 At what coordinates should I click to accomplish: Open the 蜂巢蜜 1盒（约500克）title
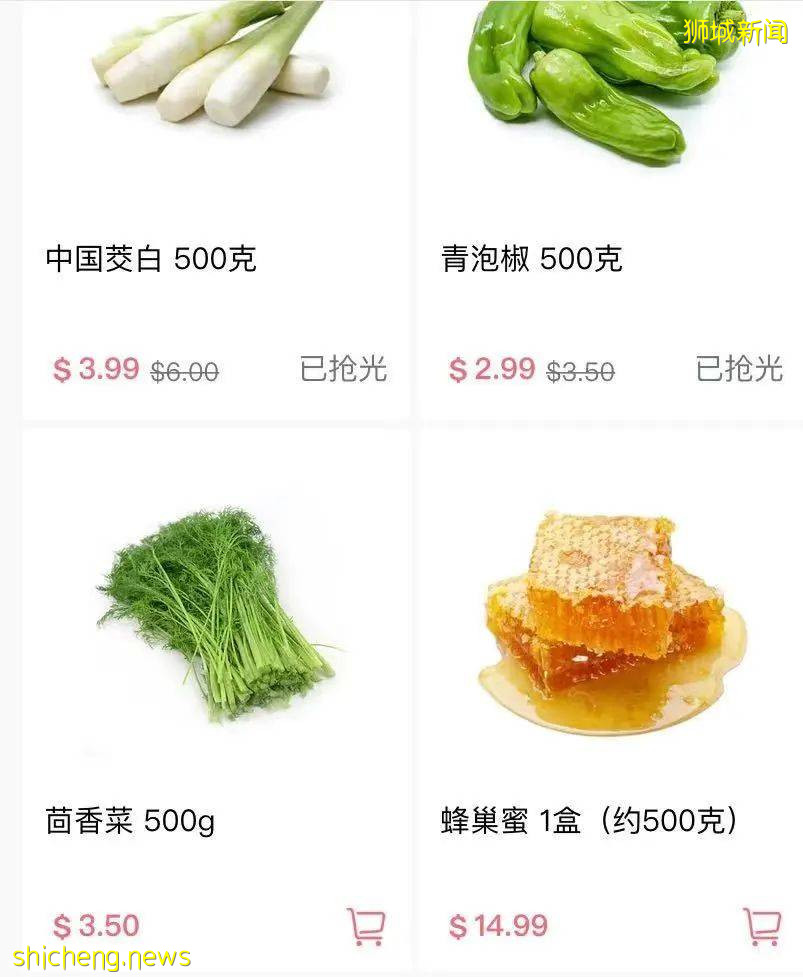(592, 821)
